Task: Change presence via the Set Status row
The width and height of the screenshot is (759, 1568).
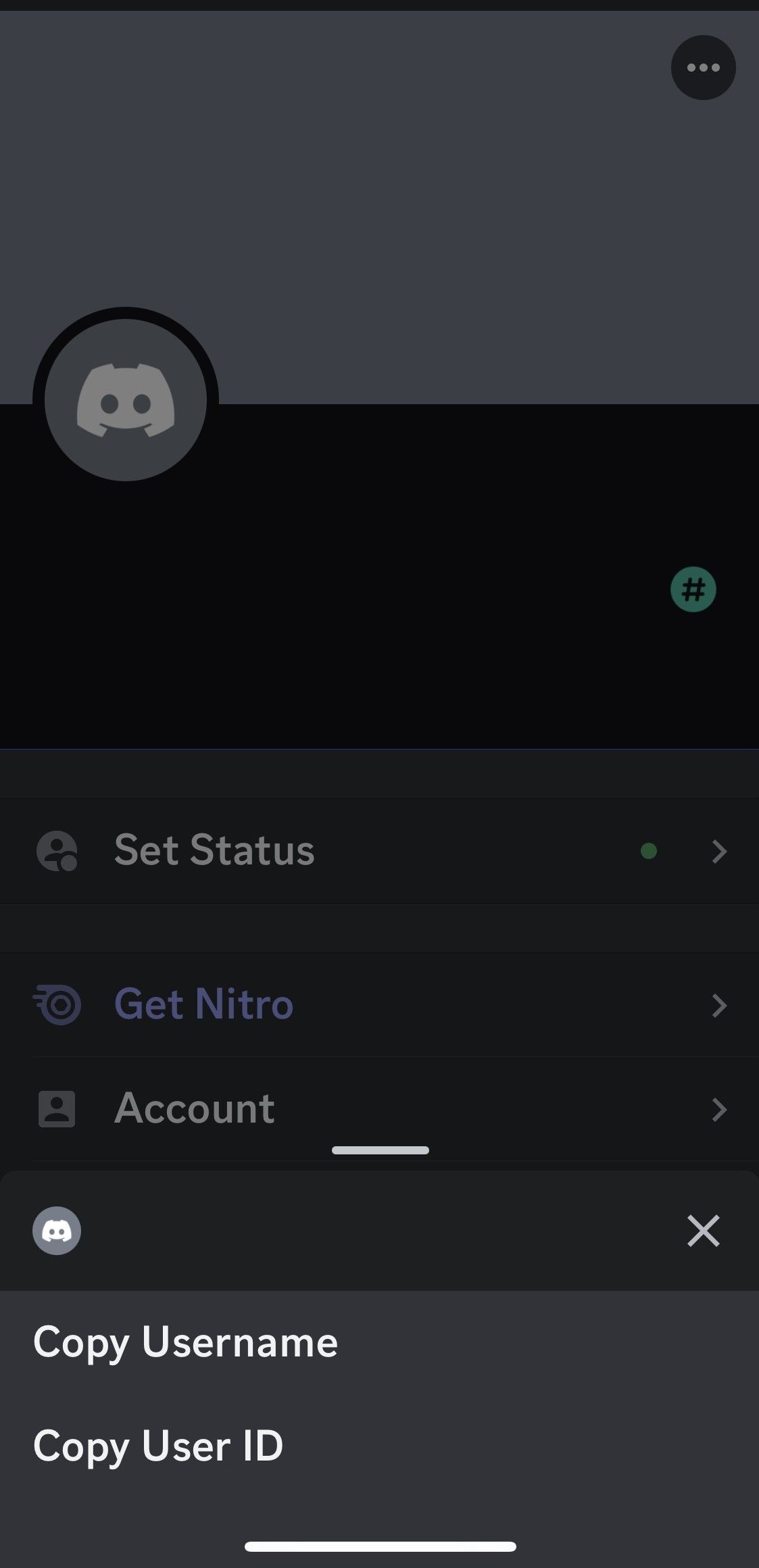Action: 214,852
